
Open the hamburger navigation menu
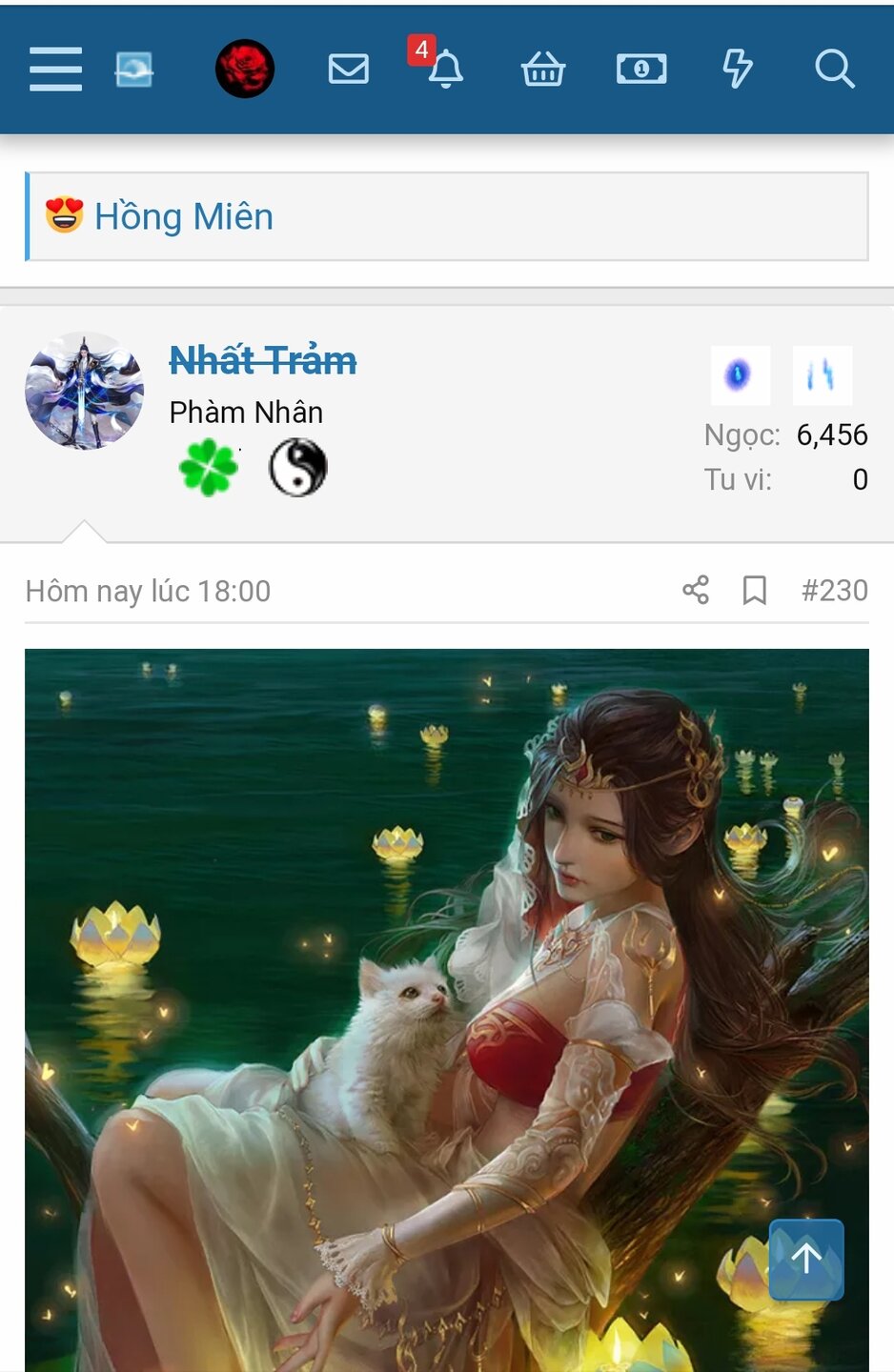[x=55, y=69]
